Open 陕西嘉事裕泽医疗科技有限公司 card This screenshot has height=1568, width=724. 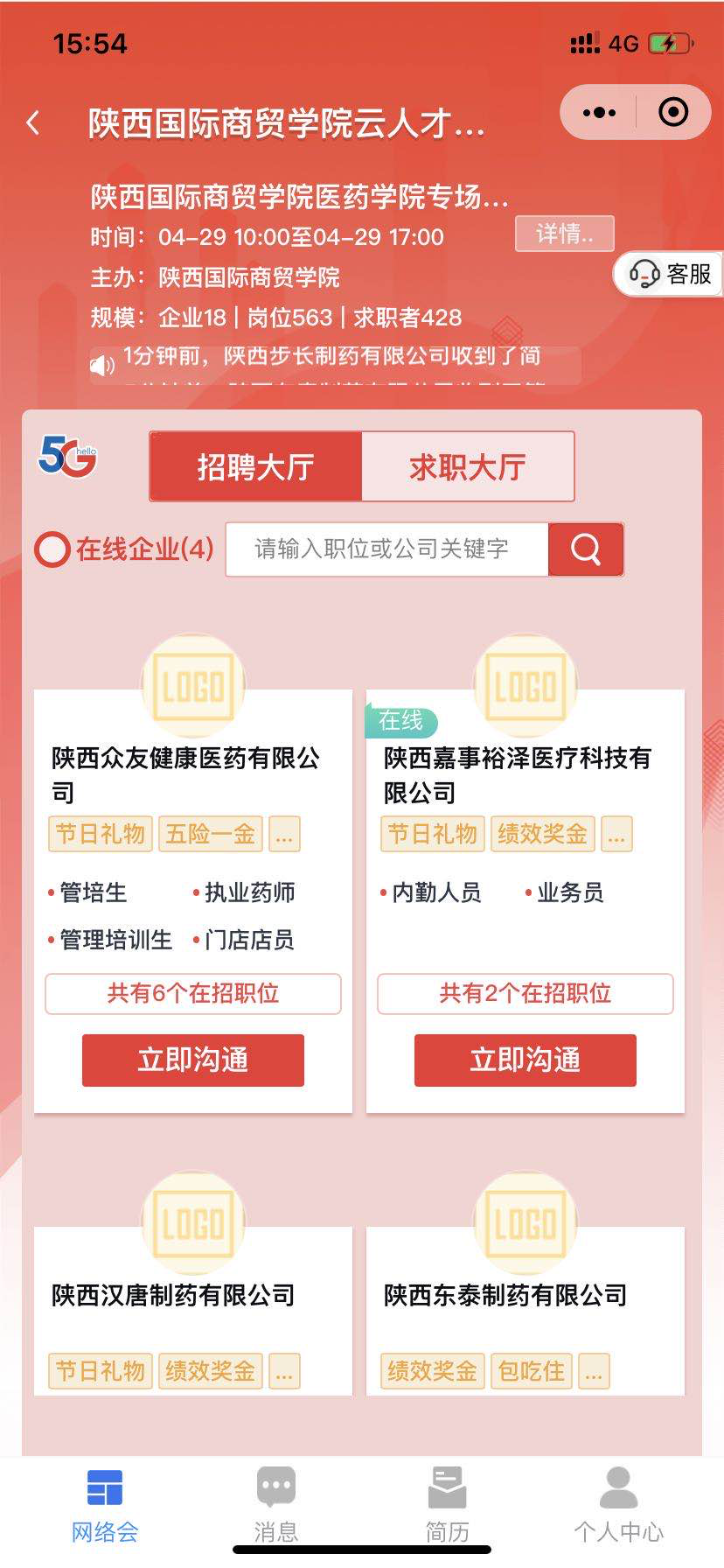coord(518,773)
